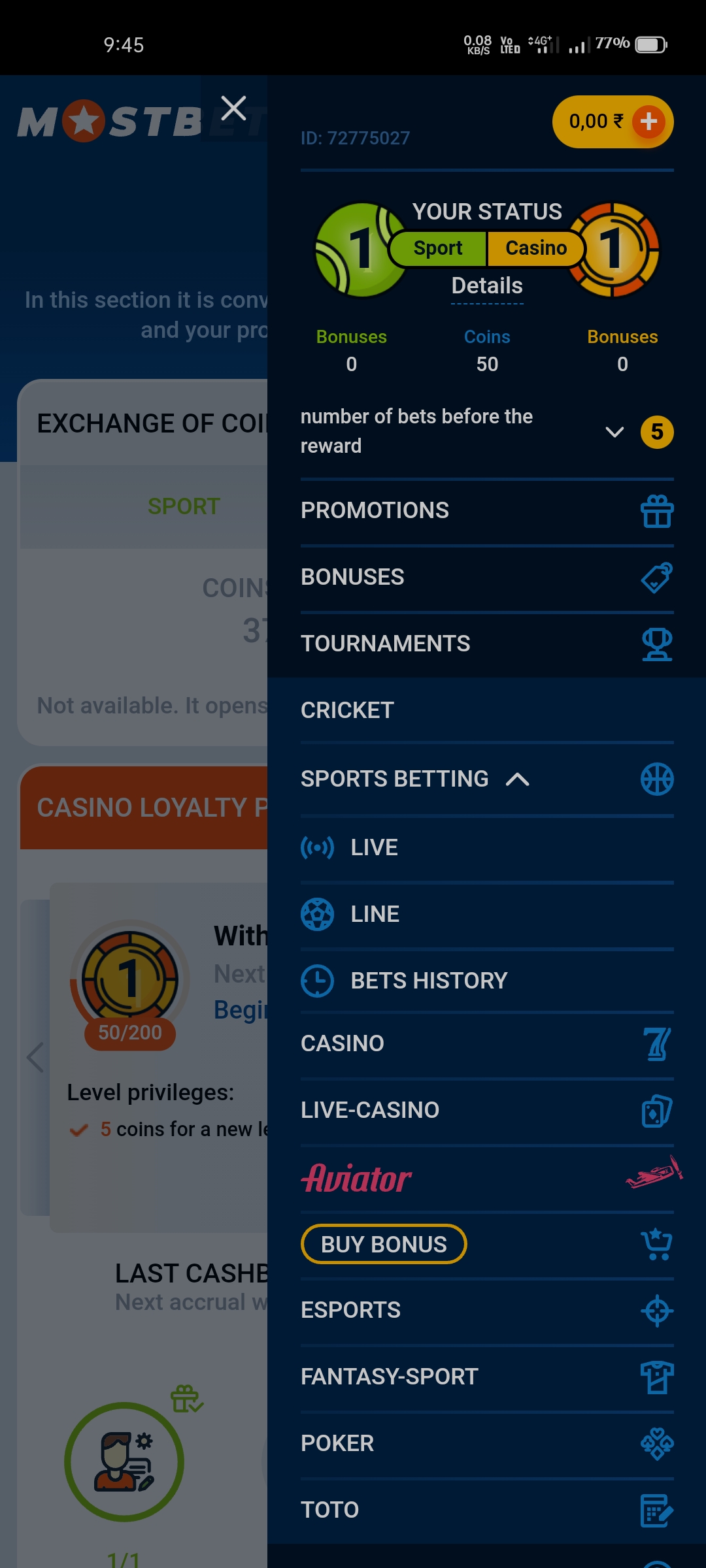Launch the Aviator game
This screenshot has width=706, height=1568.
[356, 1178]
